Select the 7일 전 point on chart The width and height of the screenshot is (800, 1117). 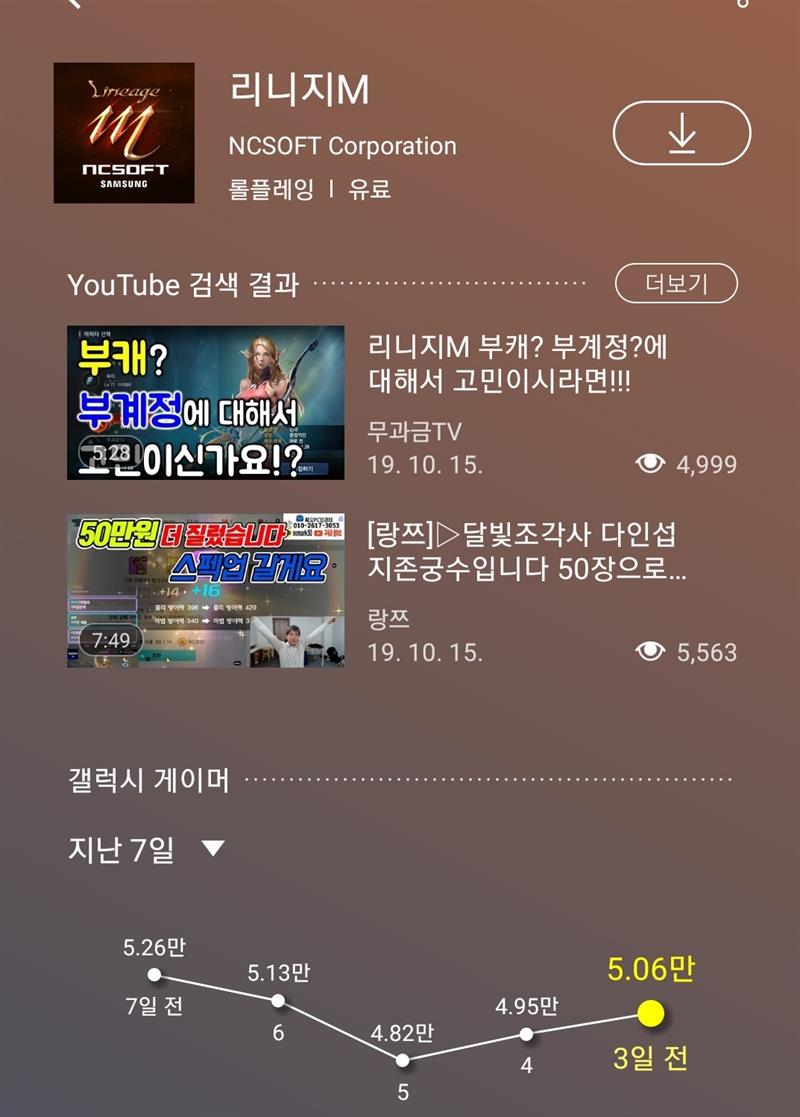[x=154, y=974]
